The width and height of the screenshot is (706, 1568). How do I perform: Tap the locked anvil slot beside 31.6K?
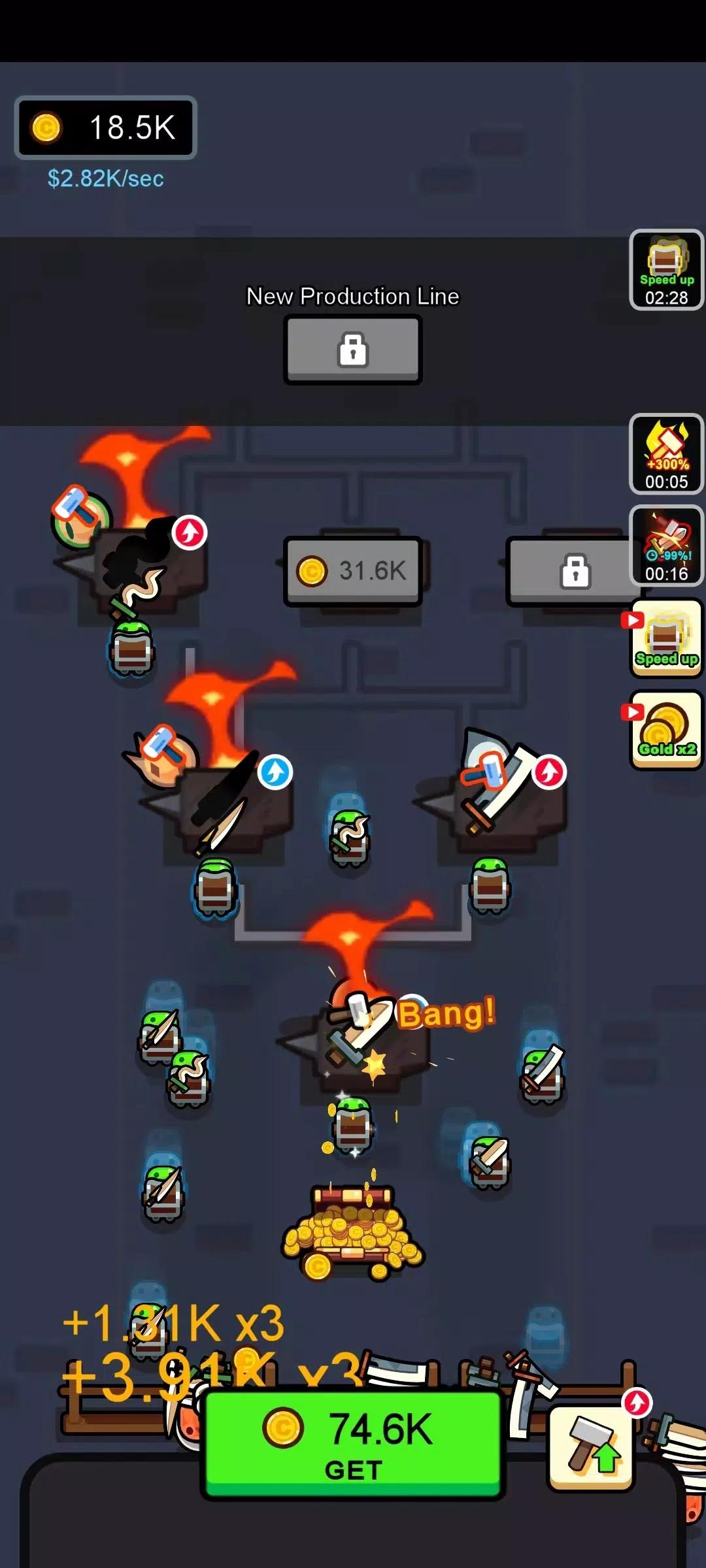pos(574,571)
